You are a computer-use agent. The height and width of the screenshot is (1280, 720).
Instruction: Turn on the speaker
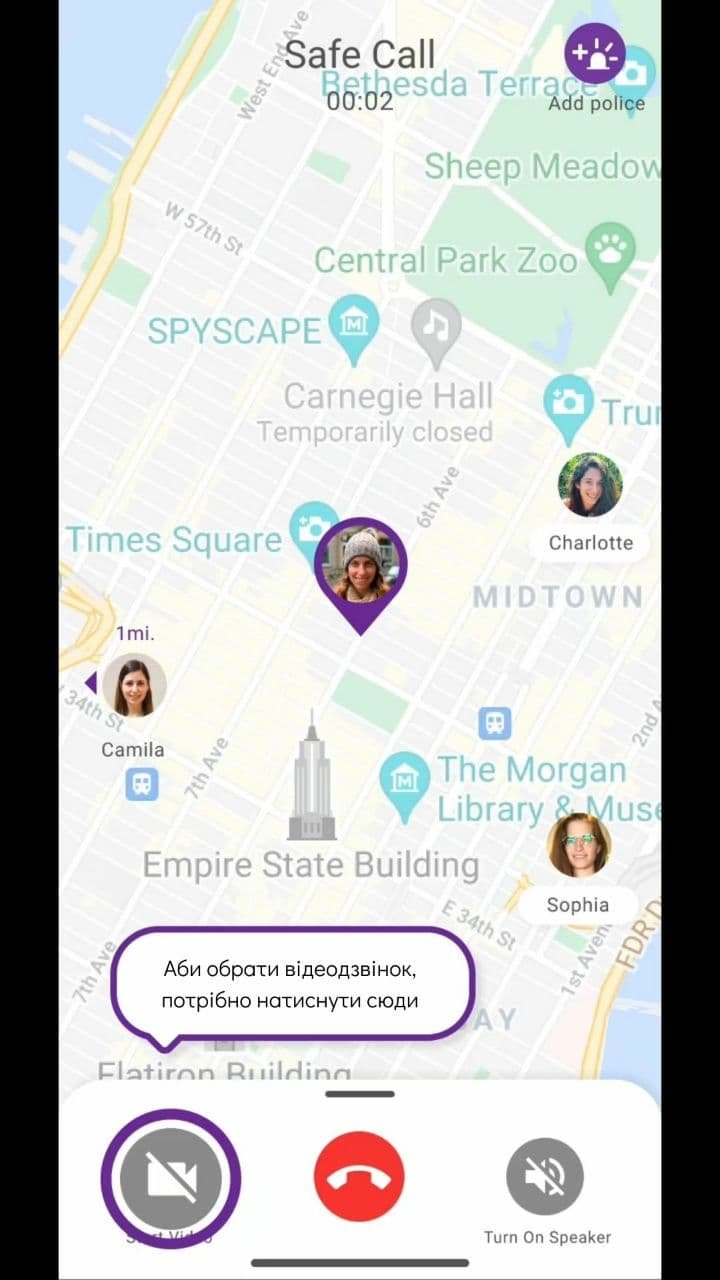coord(545,1177)
